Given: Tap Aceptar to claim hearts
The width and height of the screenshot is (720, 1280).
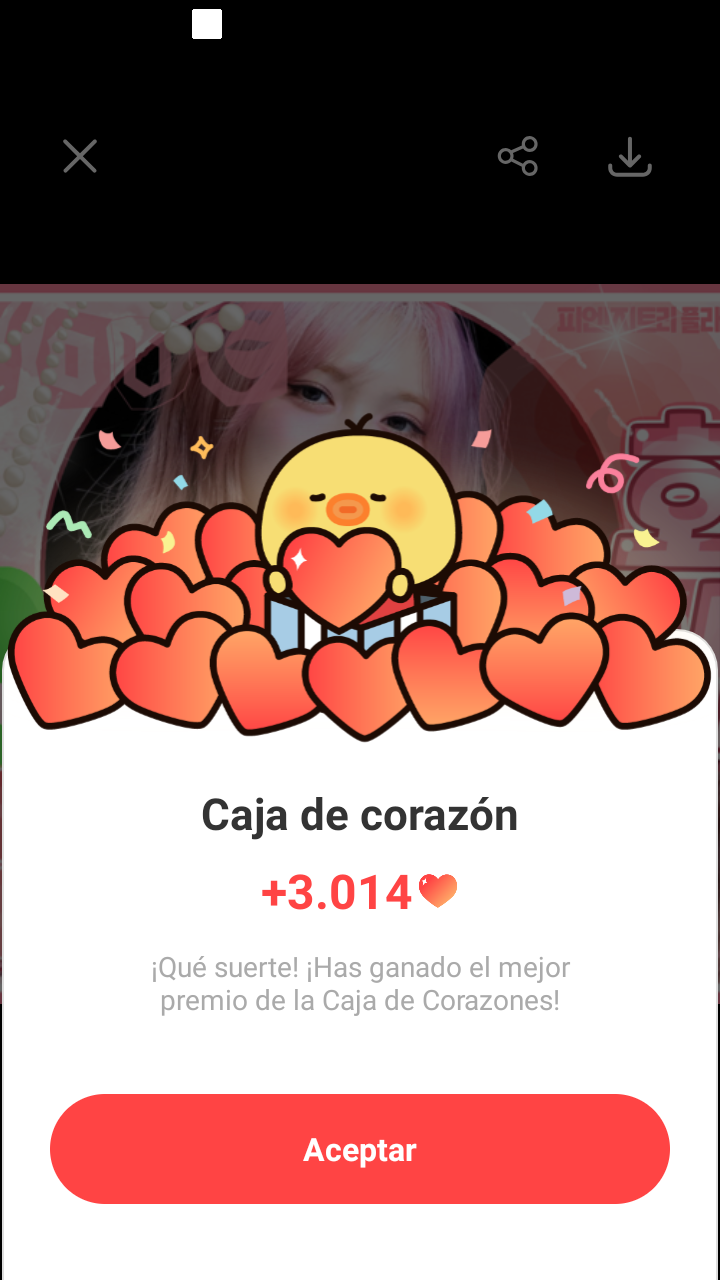Looking at the screenshot, I should point(360,1149).
